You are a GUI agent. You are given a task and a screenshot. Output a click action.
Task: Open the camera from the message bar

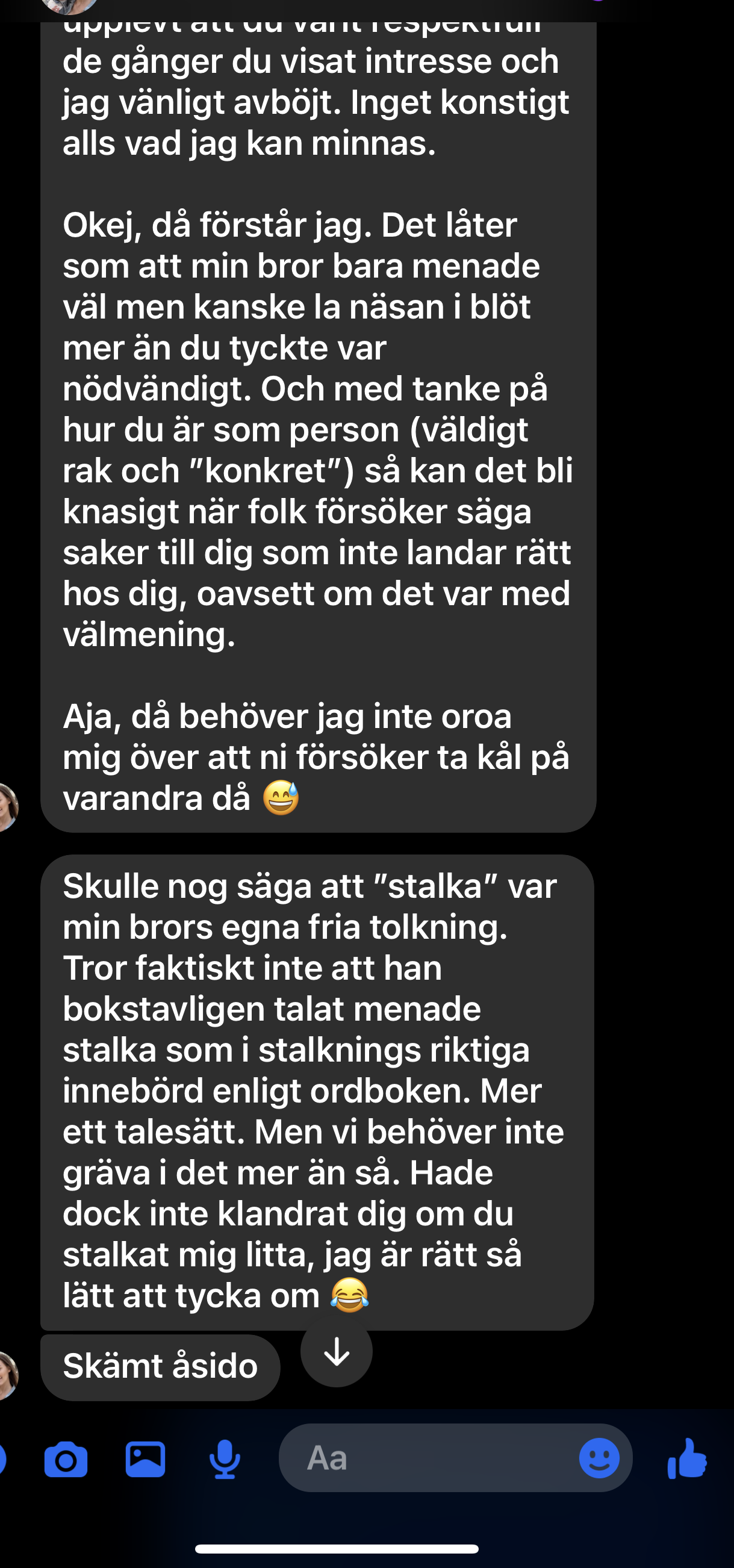point(66,1459)
